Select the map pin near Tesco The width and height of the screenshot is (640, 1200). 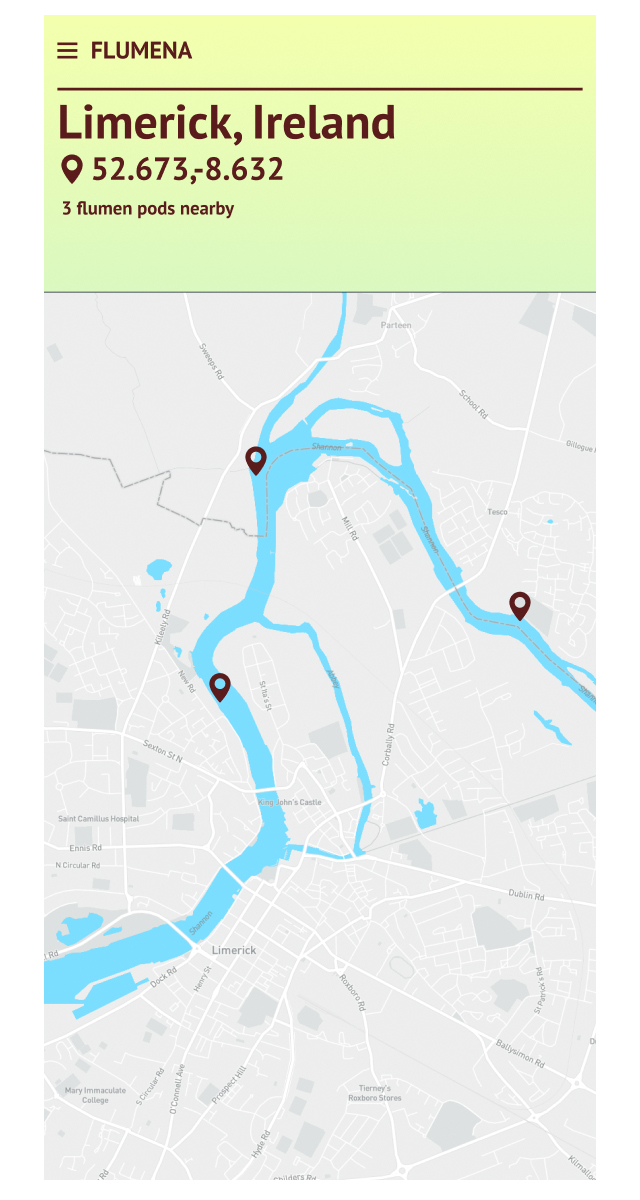[x=520, y=605]
